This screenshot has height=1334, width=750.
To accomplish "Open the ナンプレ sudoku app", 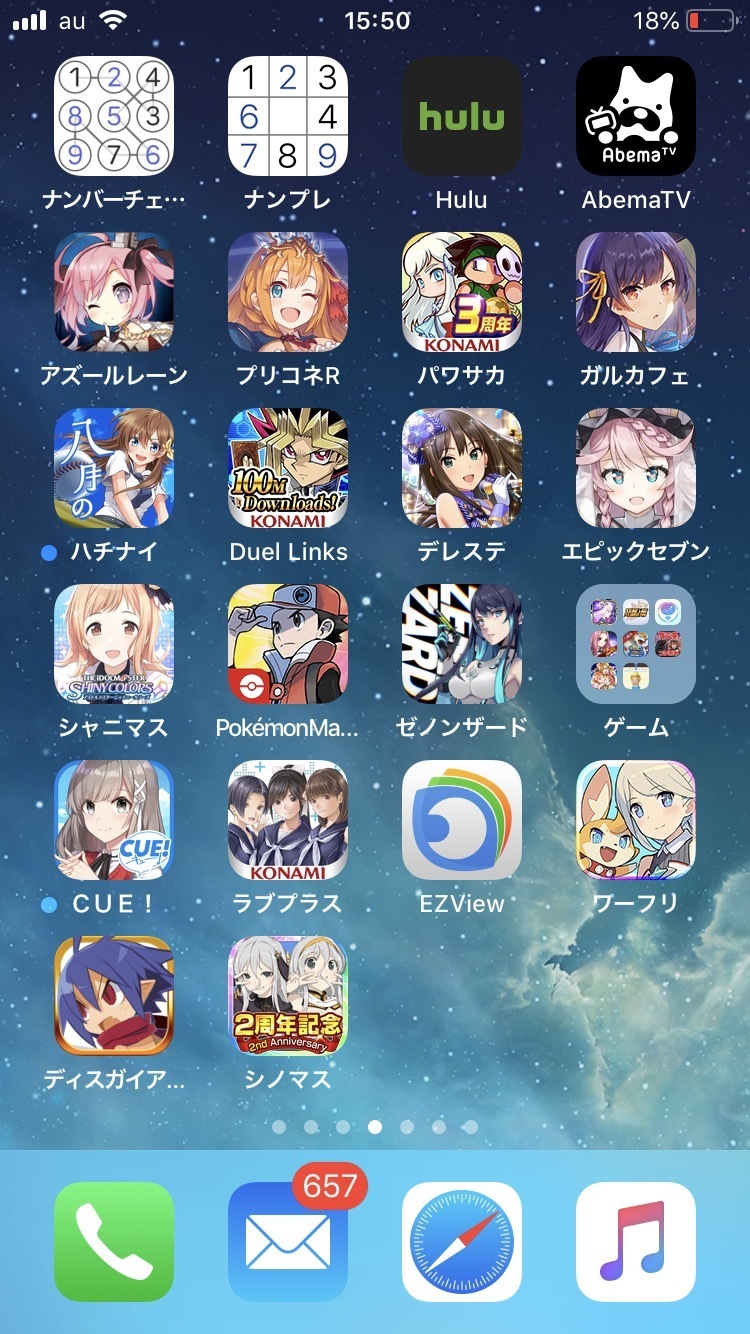I will pyautogui.click(x=288, y=116).
